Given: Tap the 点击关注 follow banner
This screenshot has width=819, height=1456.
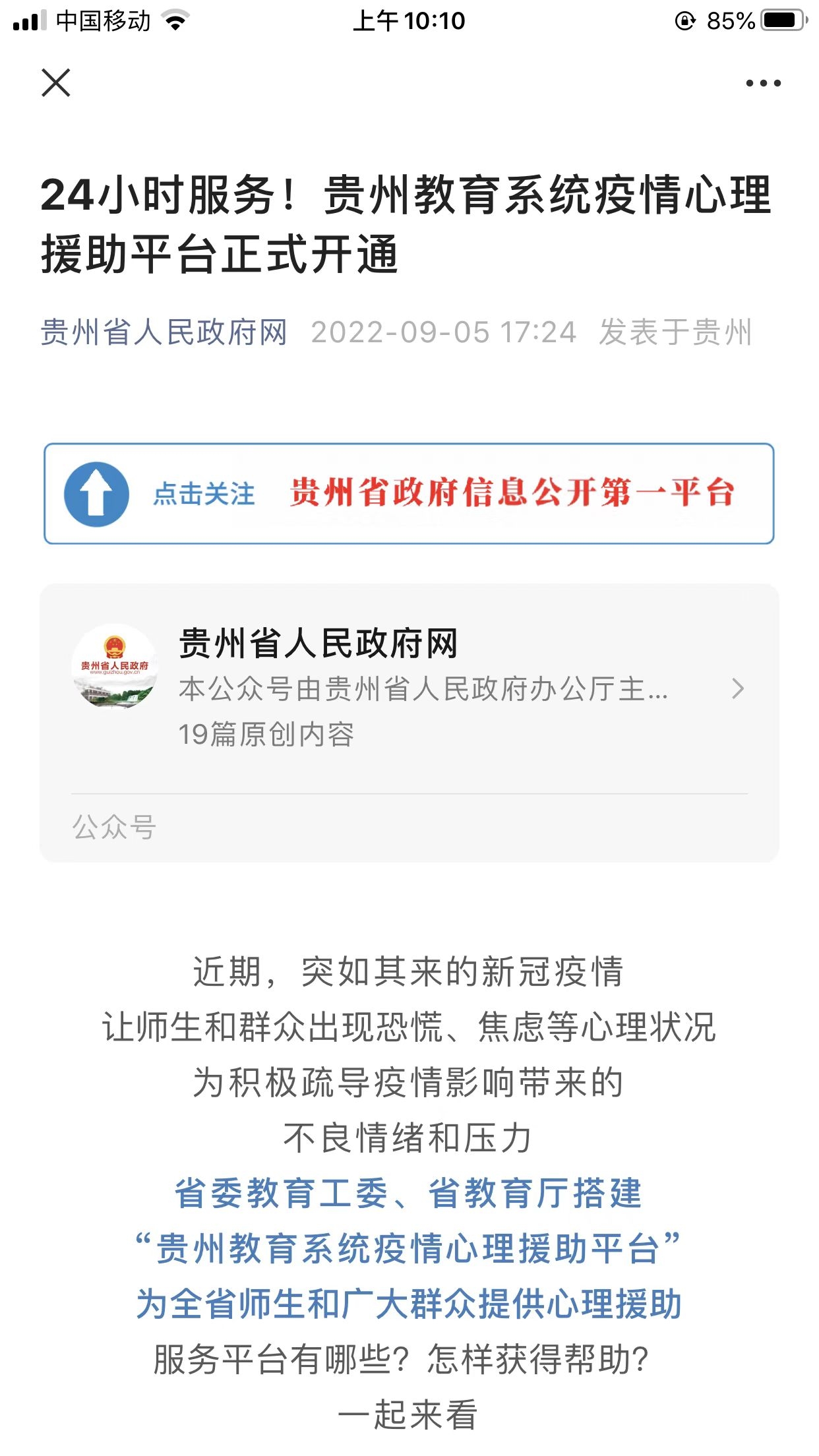Looking at the screenshot, I should (x=409, y=493).
